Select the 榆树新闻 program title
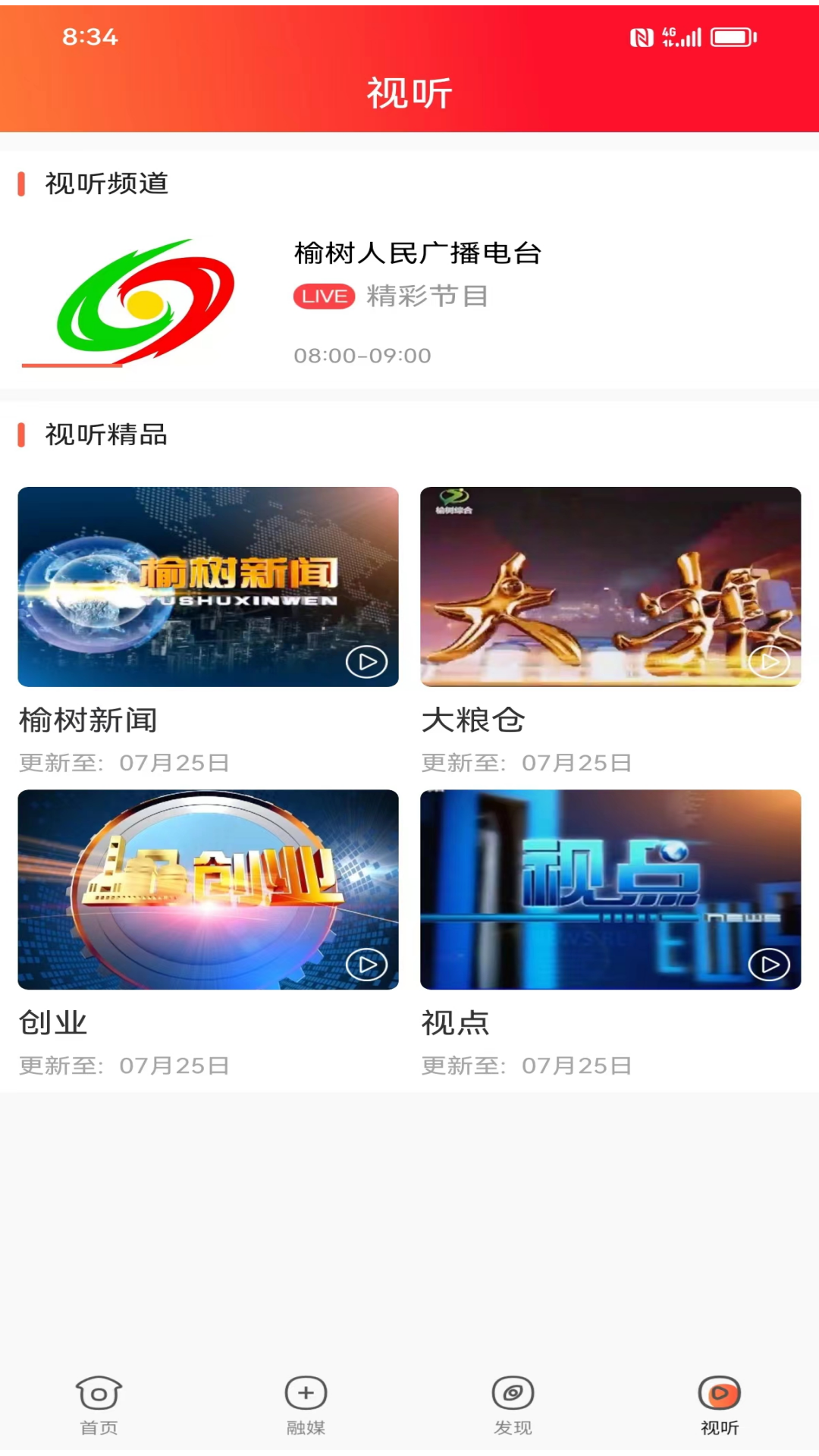This screenshot has height=1456, width=819. coord(86,720)
